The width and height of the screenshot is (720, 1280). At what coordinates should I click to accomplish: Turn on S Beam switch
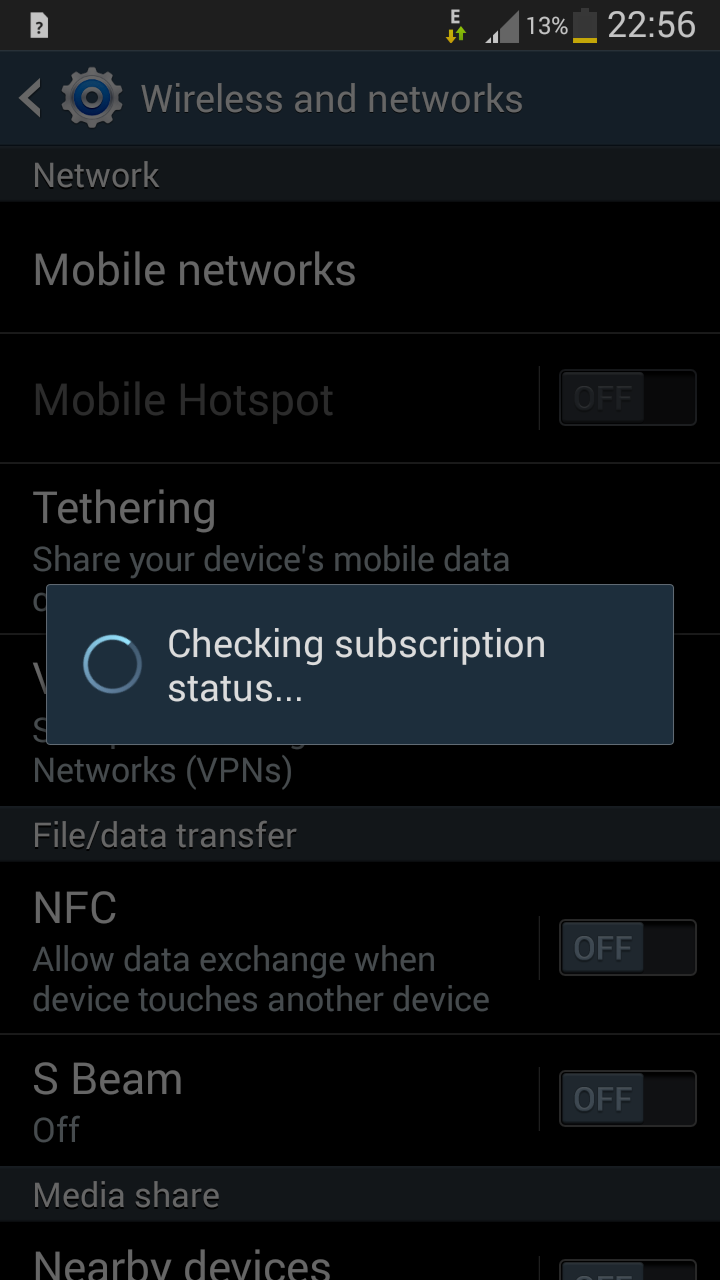[x=627, y=1099]
